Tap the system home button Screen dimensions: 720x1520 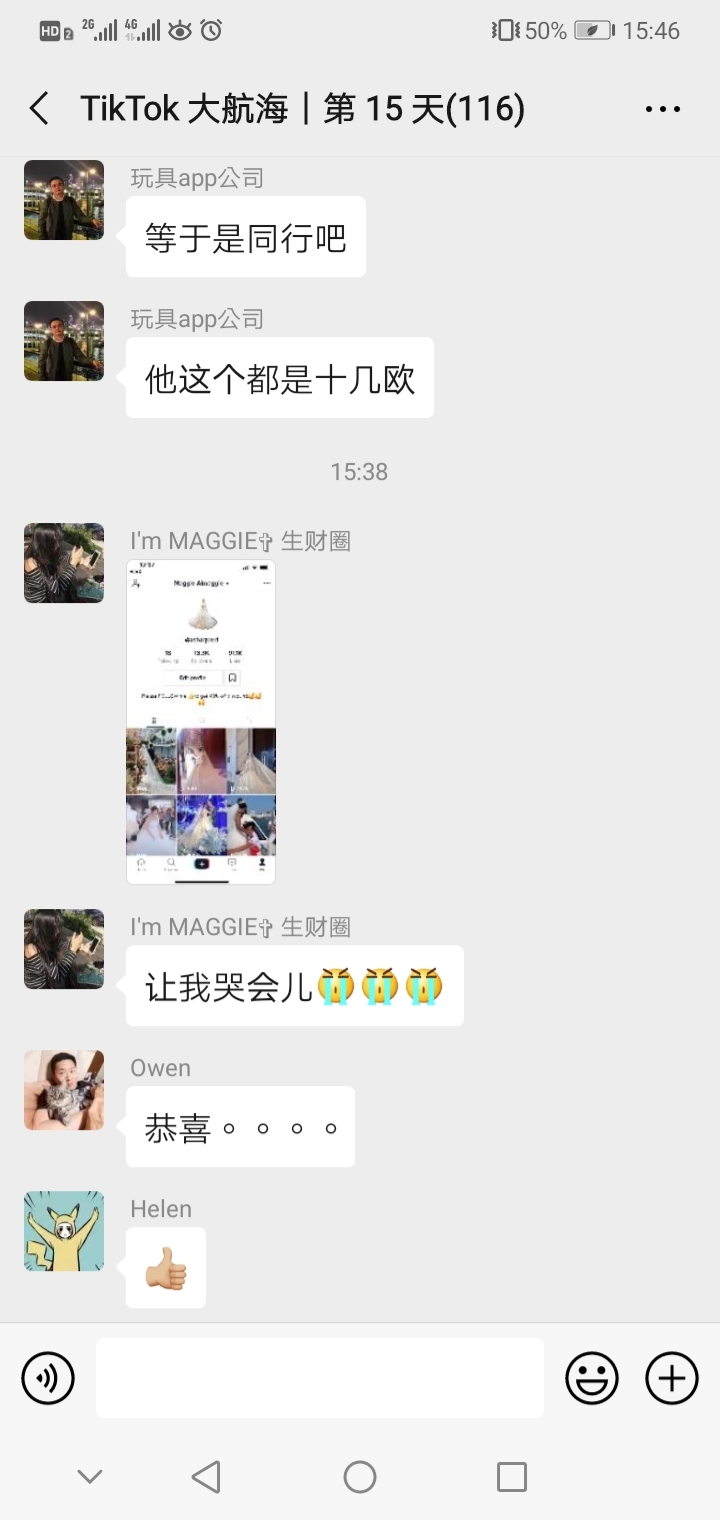[x=360, y=1476]
